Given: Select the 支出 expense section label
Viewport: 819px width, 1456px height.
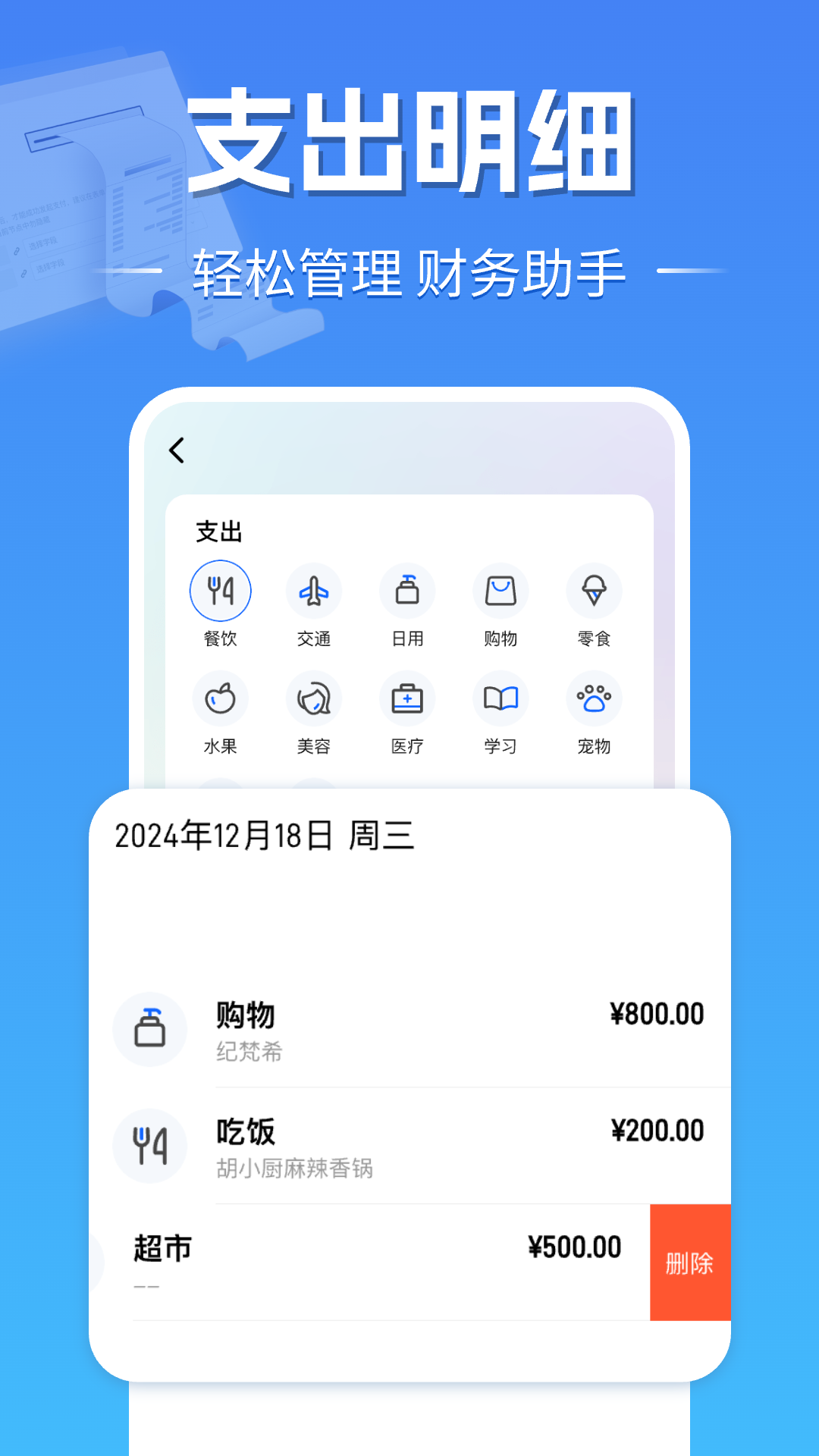Looking at the screenshot, I should coord(219,533).
